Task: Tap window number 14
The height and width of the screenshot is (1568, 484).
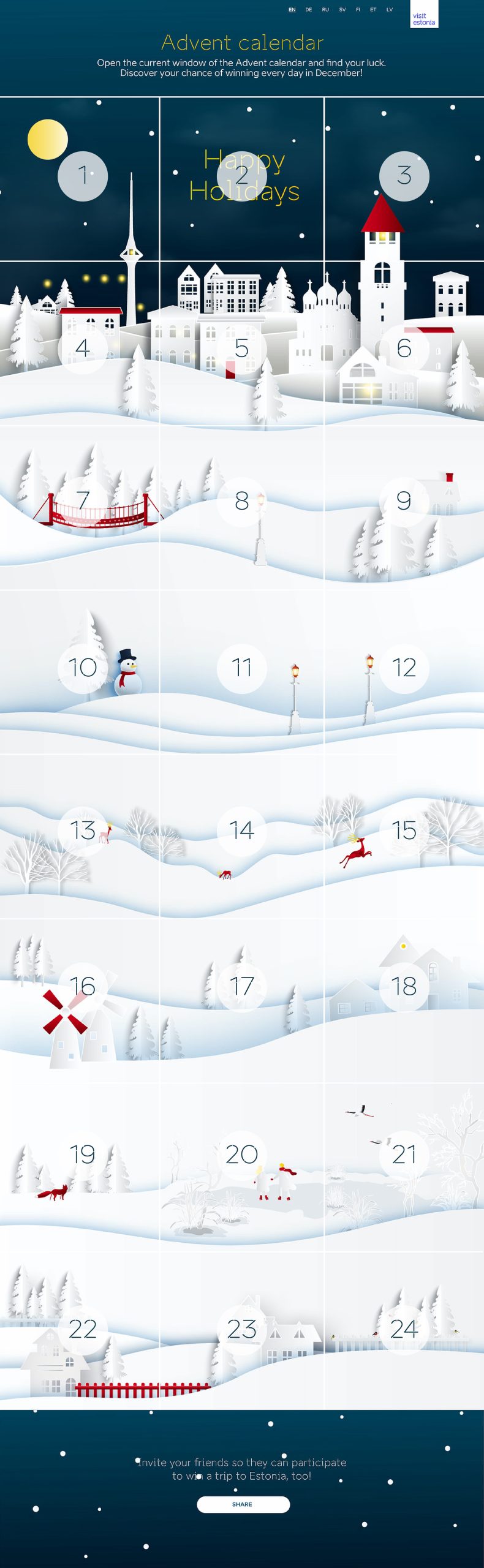Action: [241, 831]
